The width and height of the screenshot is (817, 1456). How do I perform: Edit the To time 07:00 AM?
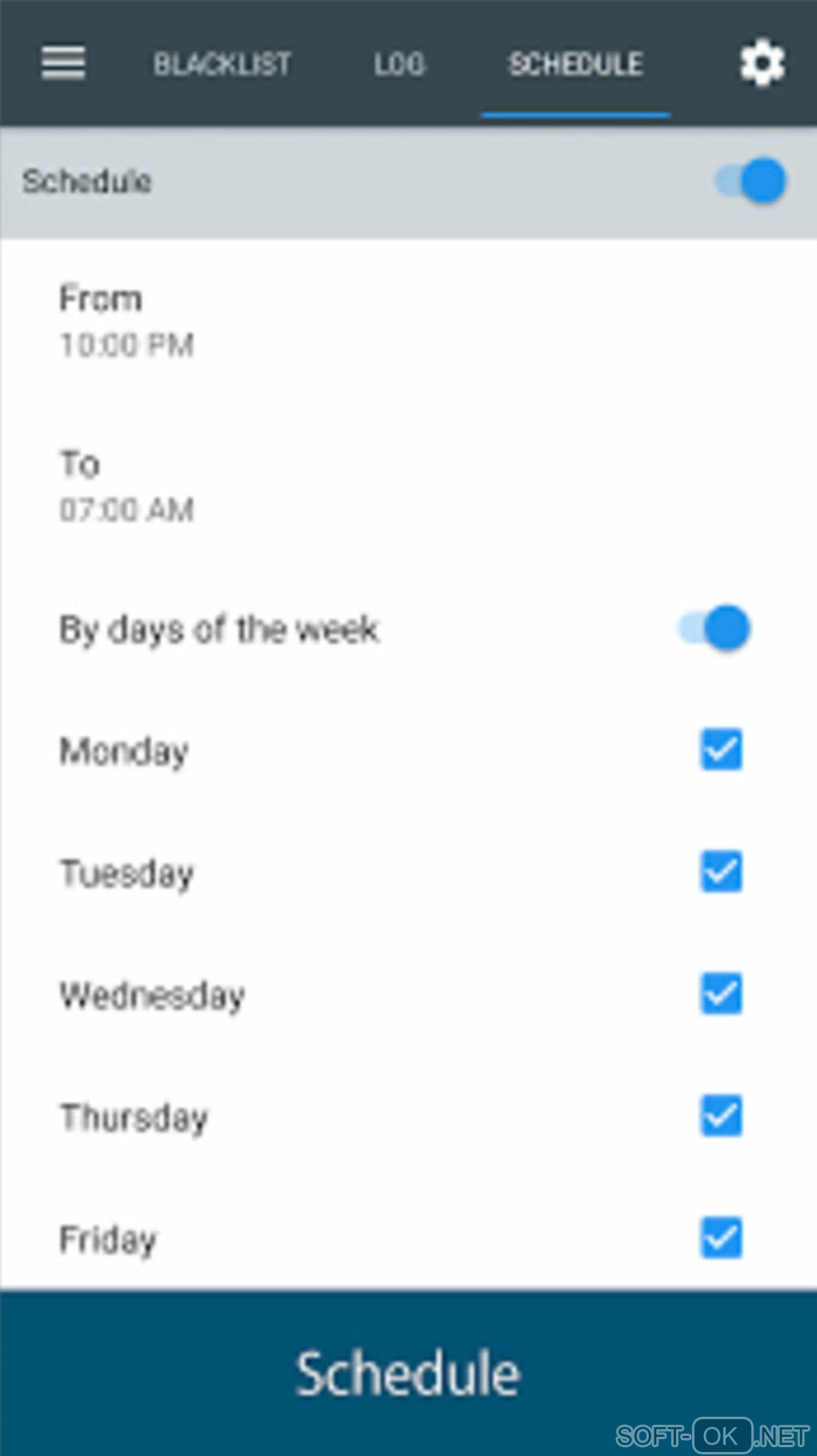pos(127,486)
